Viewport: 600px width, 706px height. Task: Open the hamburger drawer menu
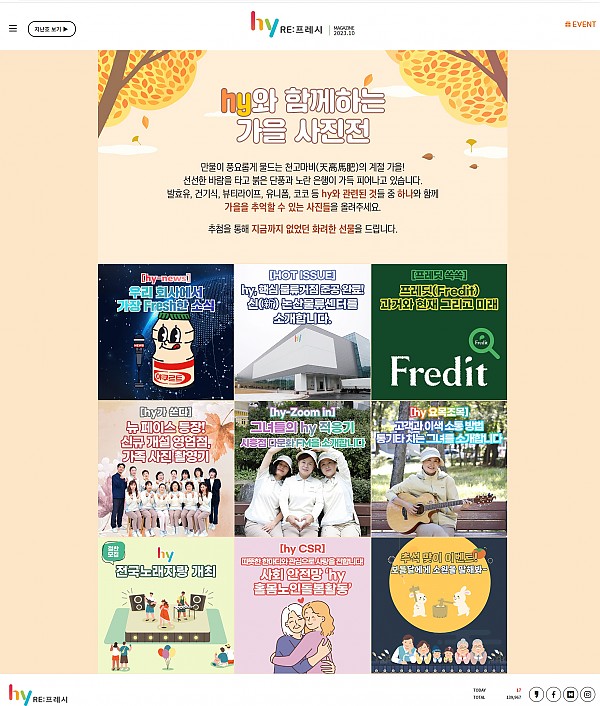pos(13,29)
